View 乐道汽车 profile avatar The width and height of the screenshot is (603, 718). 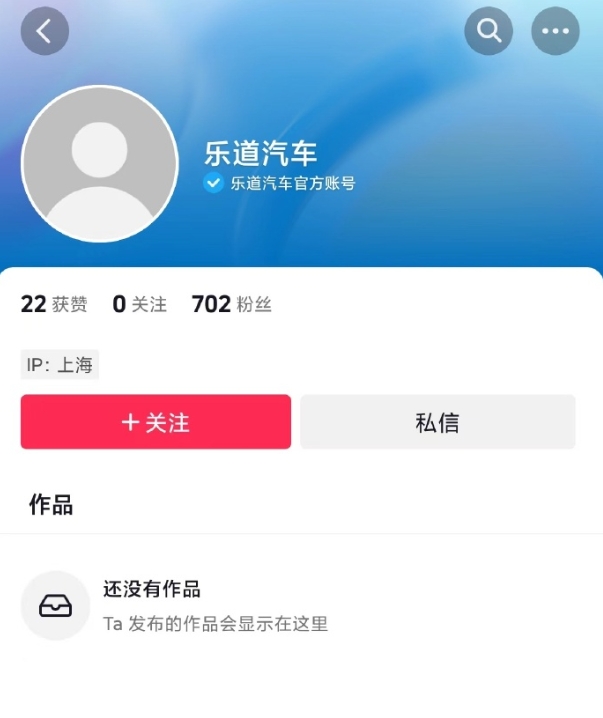pos(100,164)
